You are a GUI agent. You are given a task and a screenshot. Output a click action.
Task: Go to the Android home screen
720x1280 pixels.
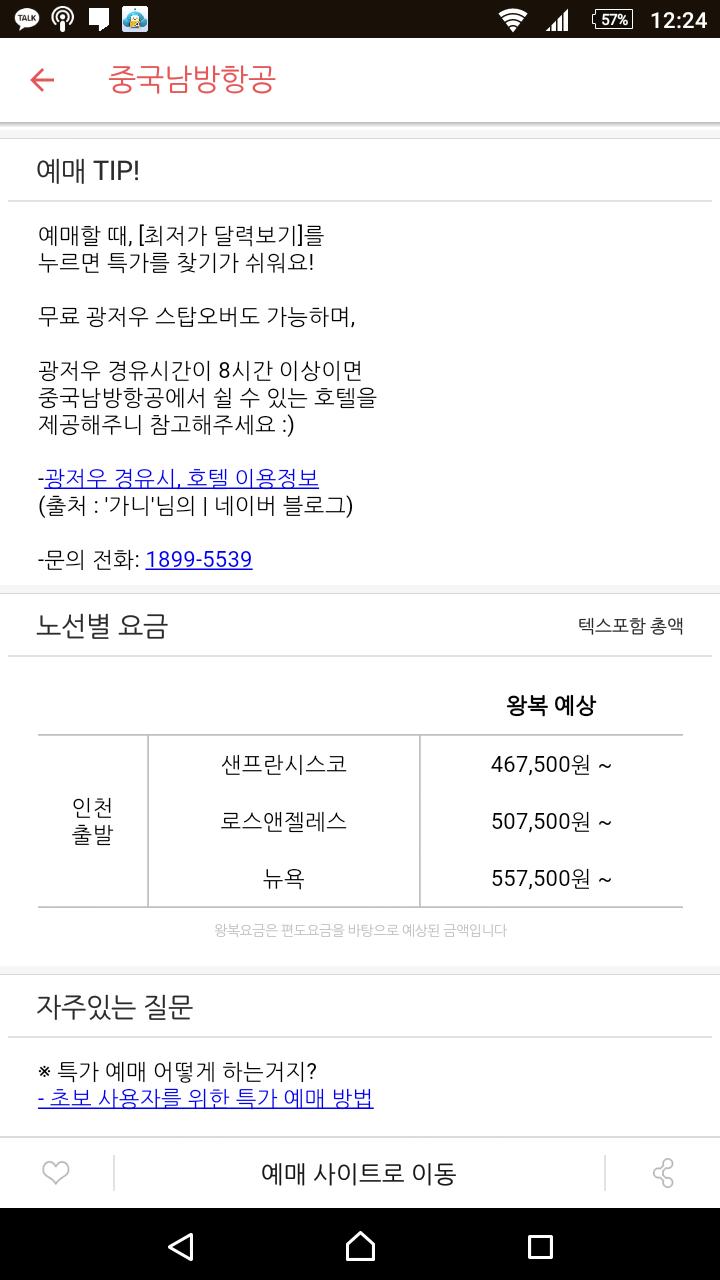[360, 1245]
